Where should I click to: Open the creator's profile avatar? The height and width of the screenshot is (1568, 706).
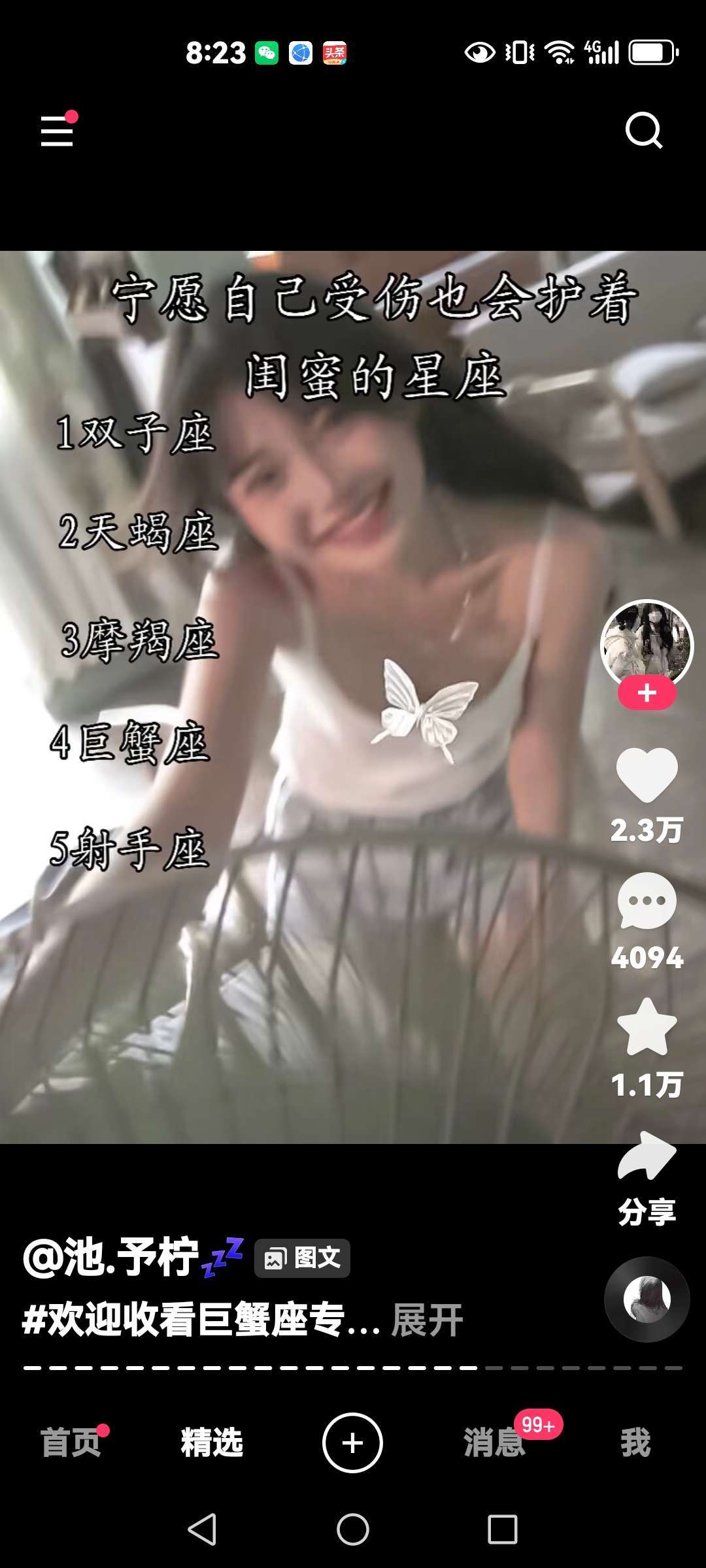(x=647, y=644)
